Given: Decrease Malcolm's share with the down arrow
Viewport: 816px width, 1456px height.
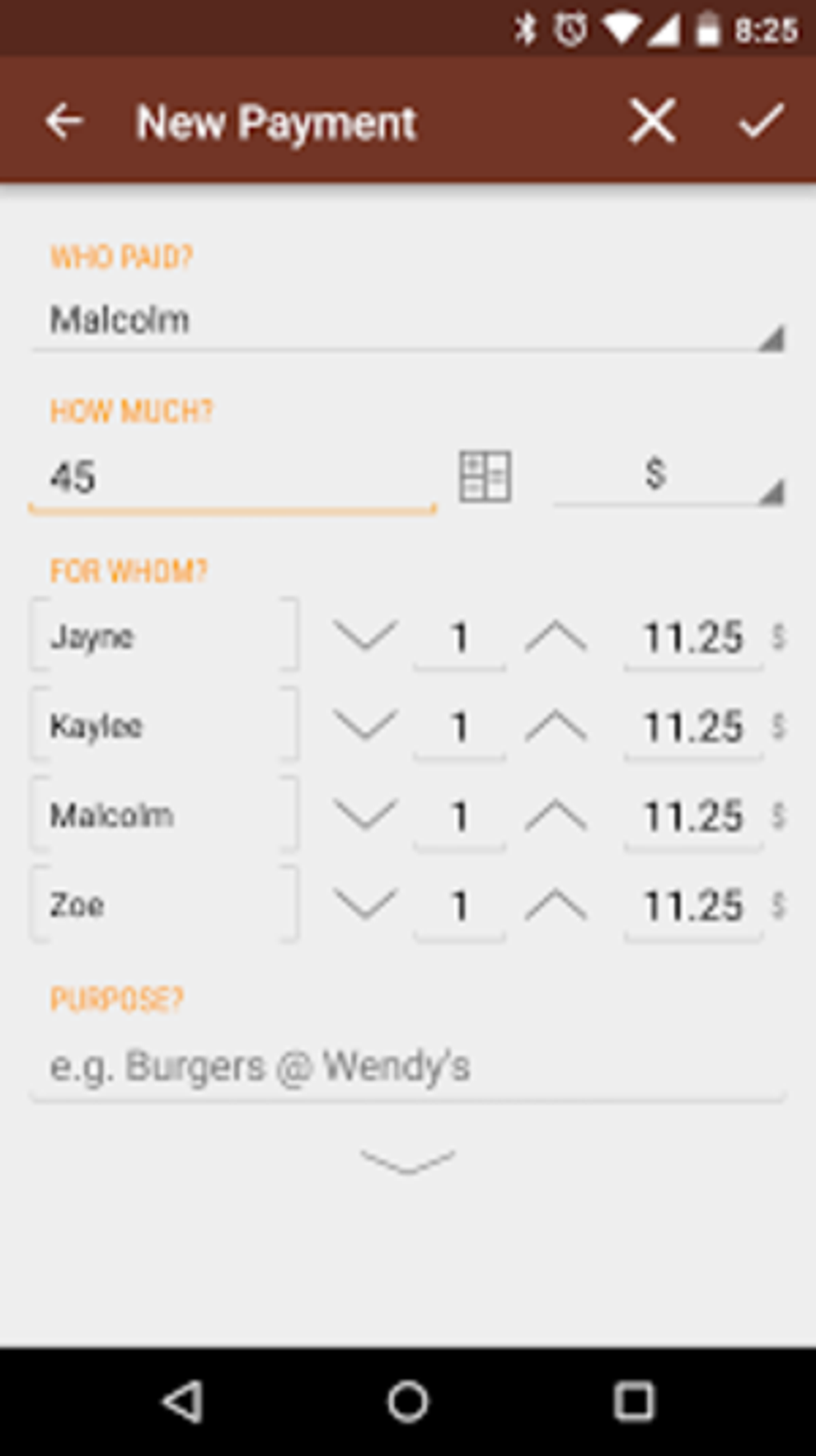Looking at the screenshot, I should (x=366, y=816).
